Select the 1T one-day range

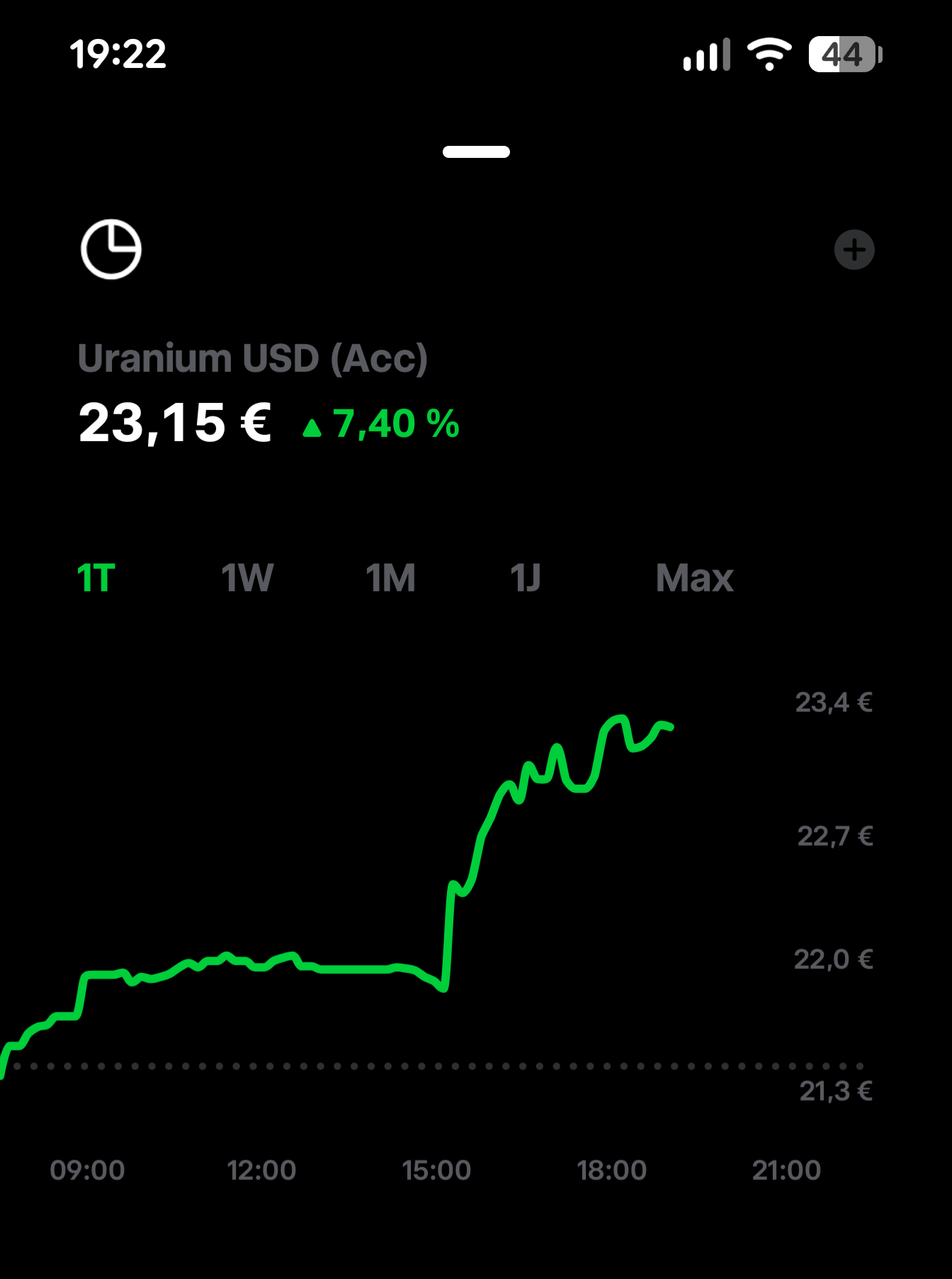point(96,578)
